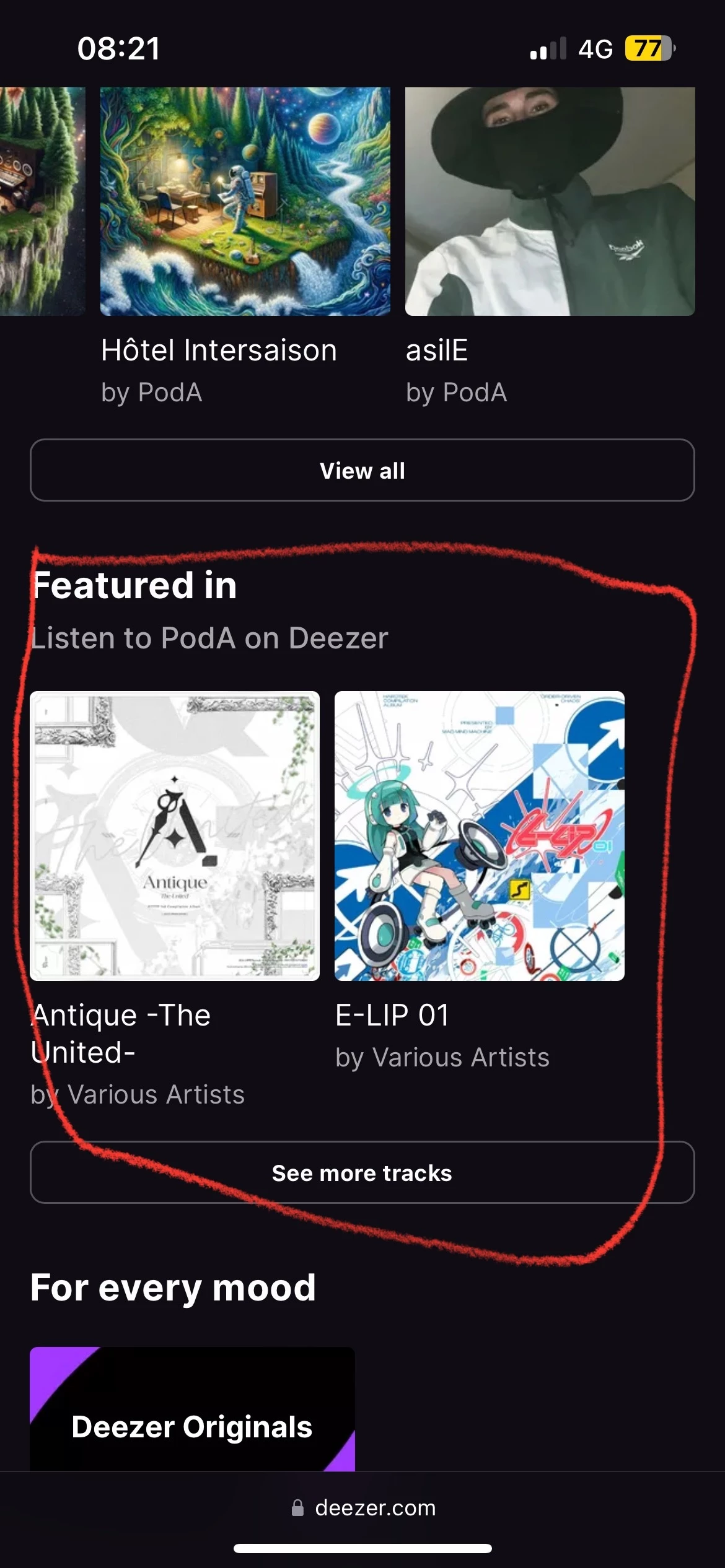725x1568 pixels.
Task: Open the E-LIP 01 compilation
Action: [x=480, y=836]
